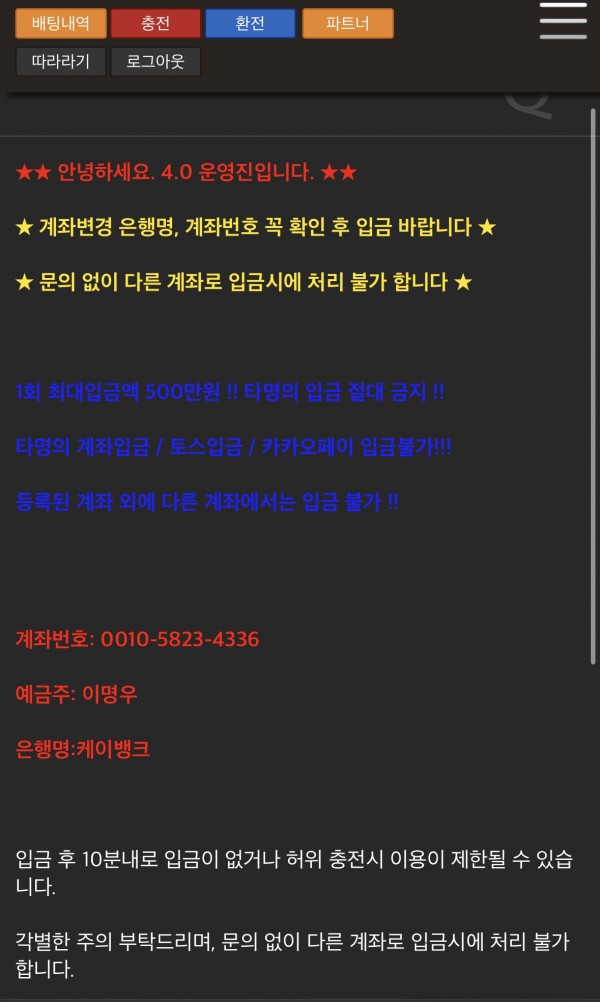Open the hamburger menu
The image size is (600, 1002).
tap(563, 20)
